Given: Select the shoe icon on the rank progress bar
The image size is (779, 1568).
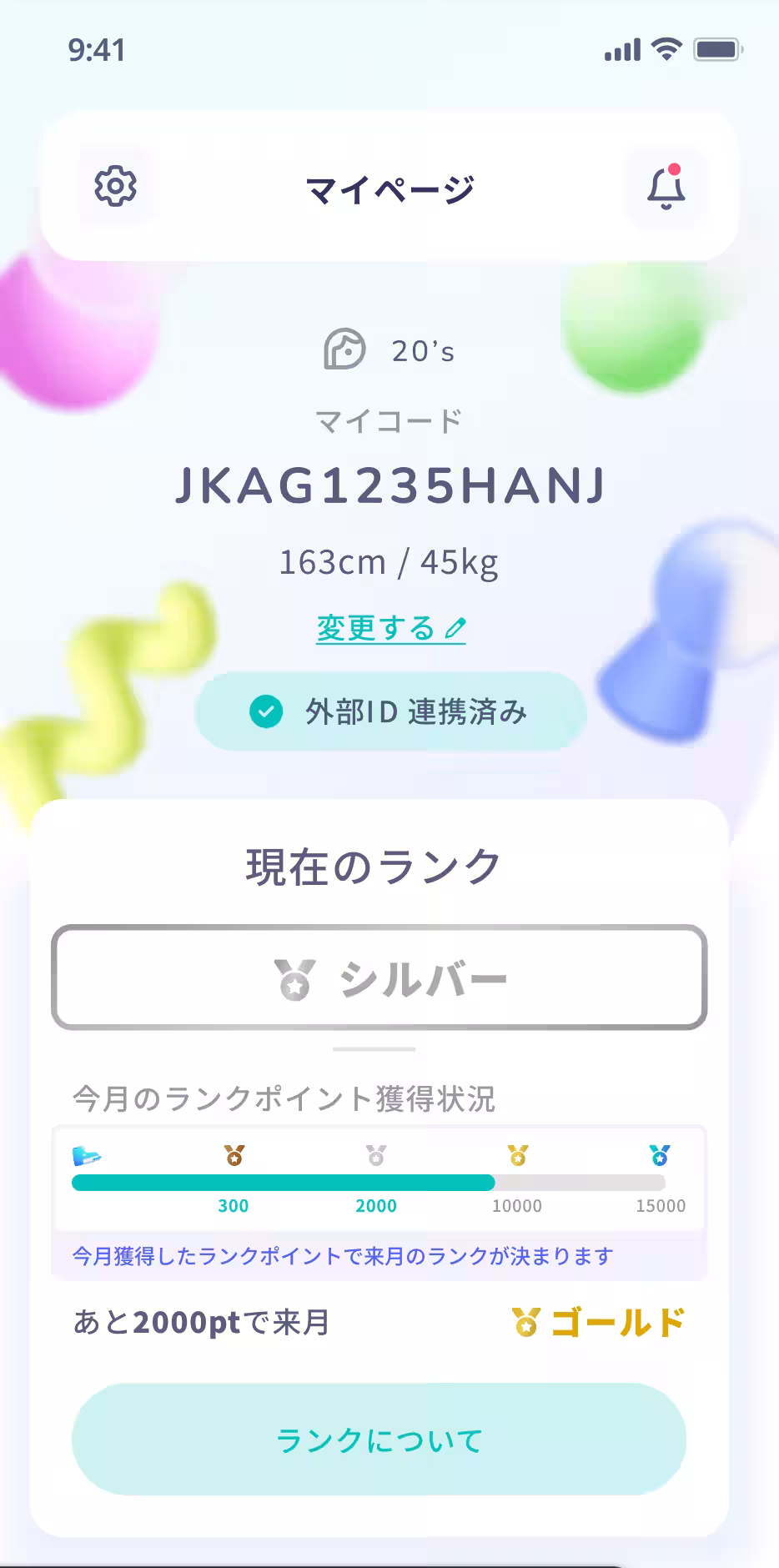Looking at the screenshot, I should click(x=86, y=1157).
